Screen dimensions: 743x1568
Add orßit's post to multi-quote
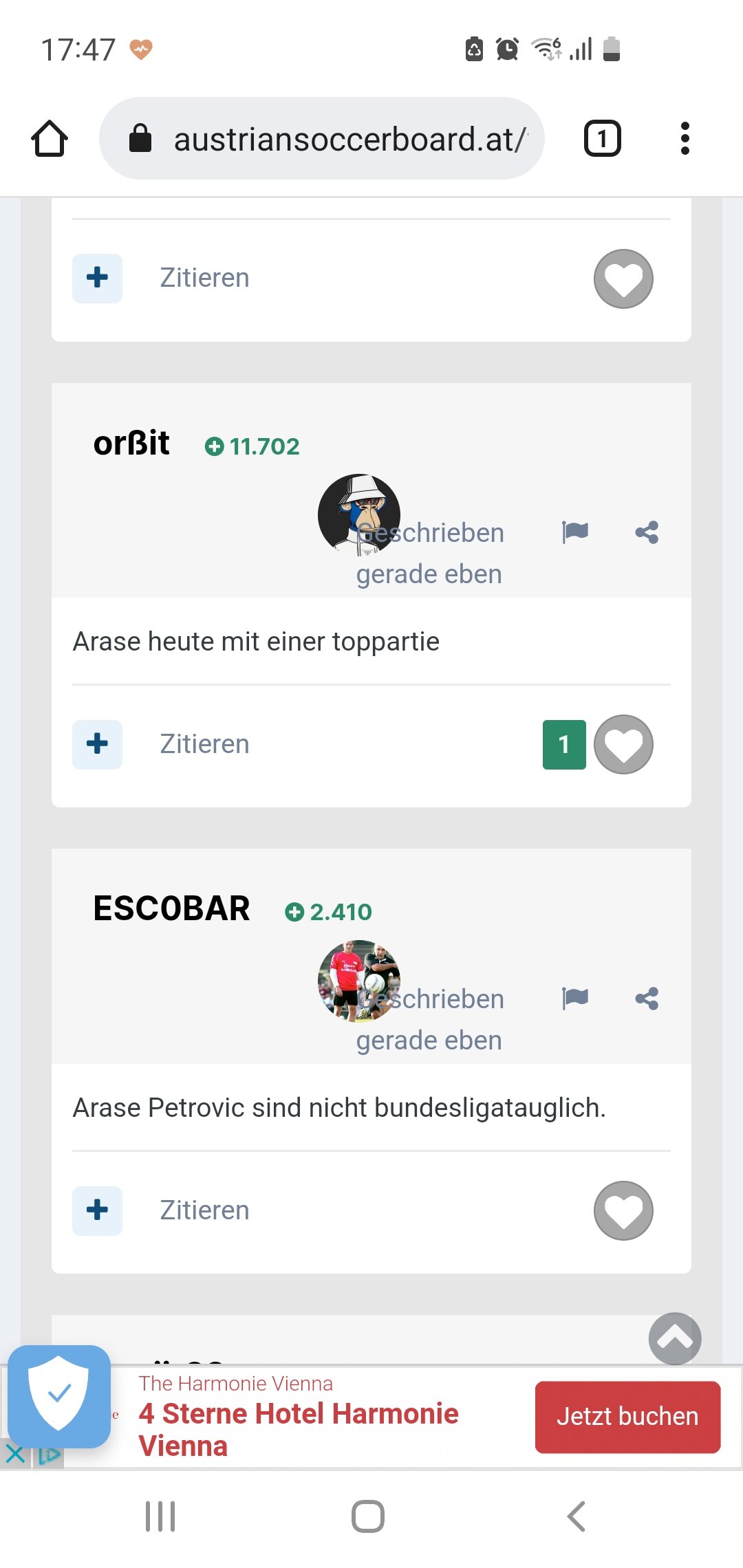pos(97,744)
